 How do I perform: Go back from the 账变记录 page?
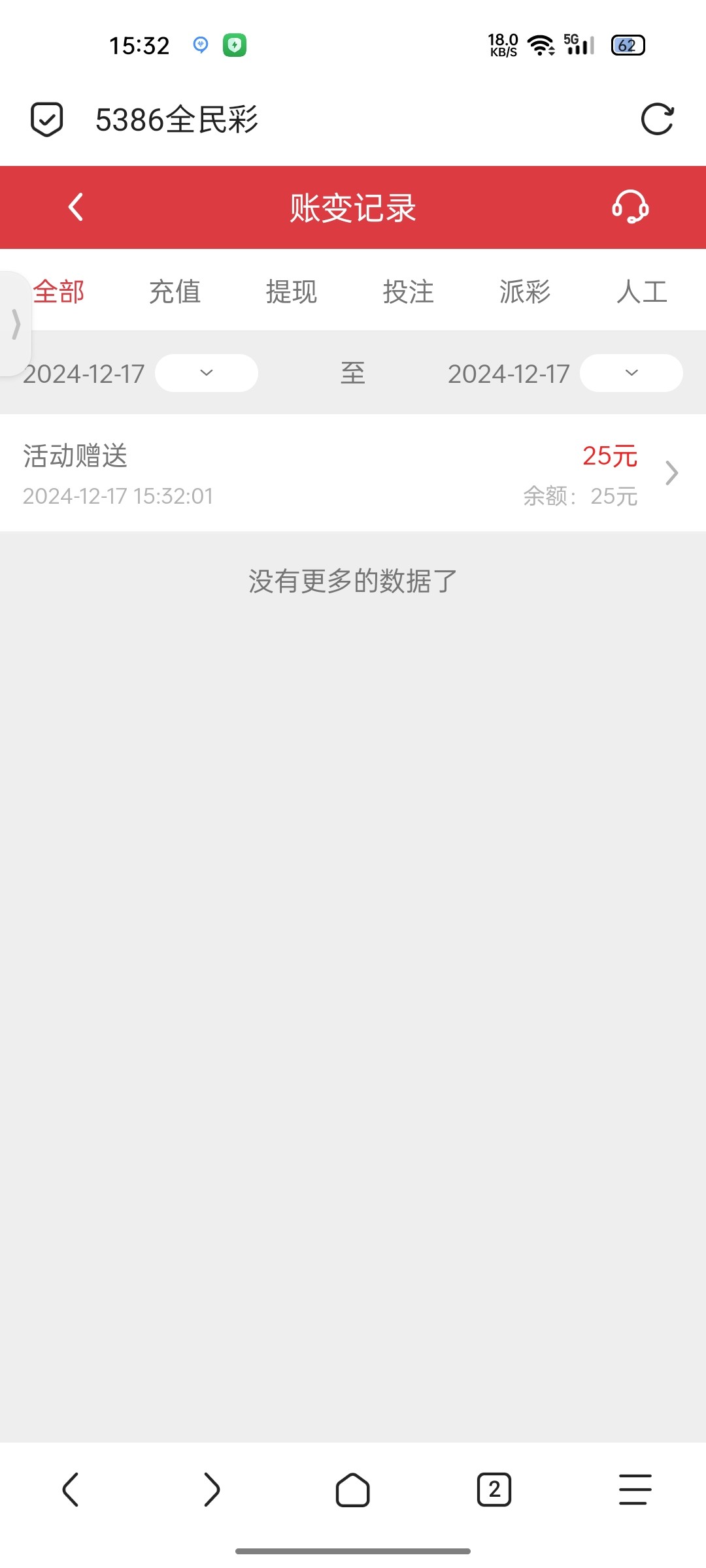[x=76, y=207]
